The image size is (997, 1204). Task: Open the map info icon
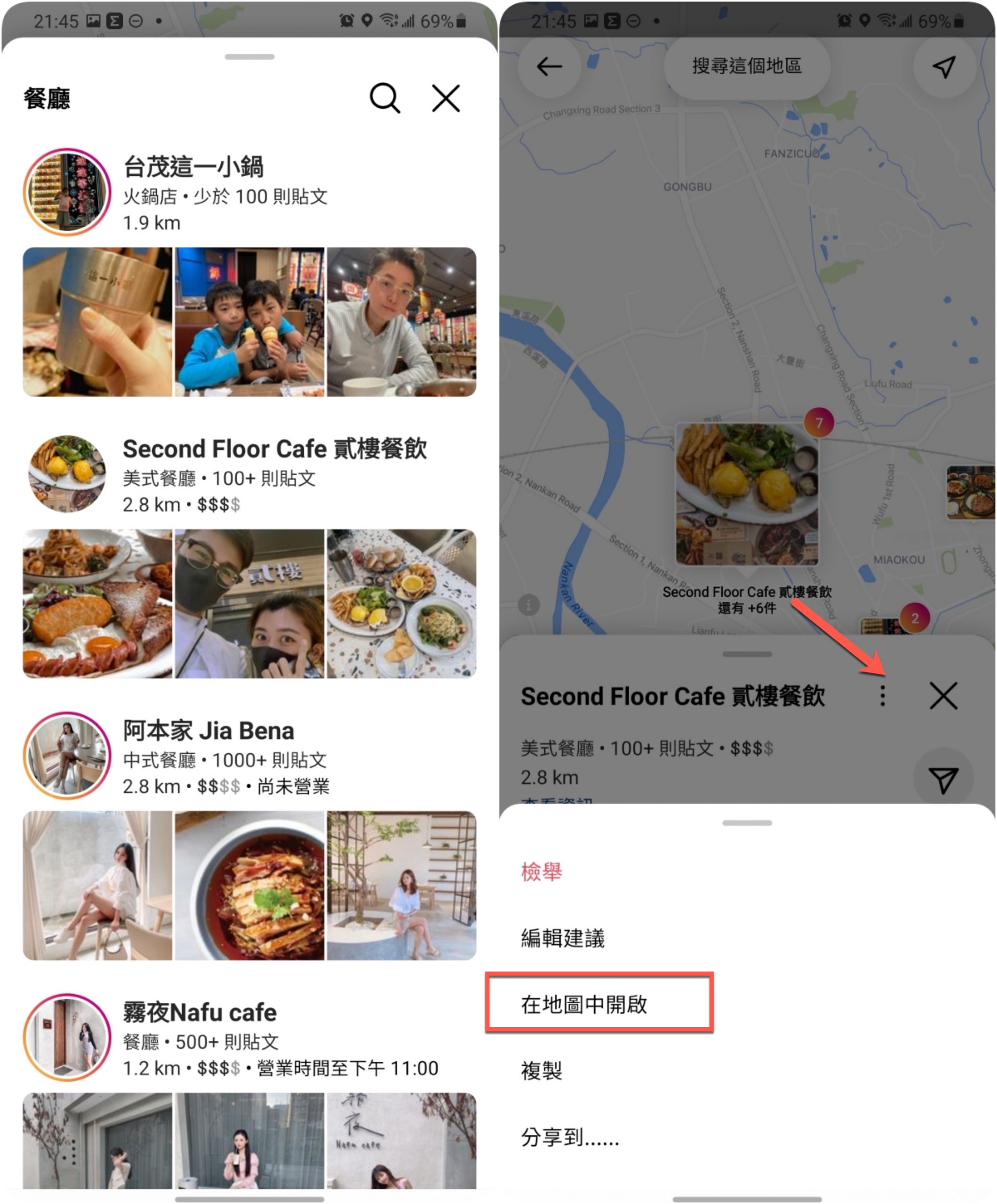[x=528, y=605]
